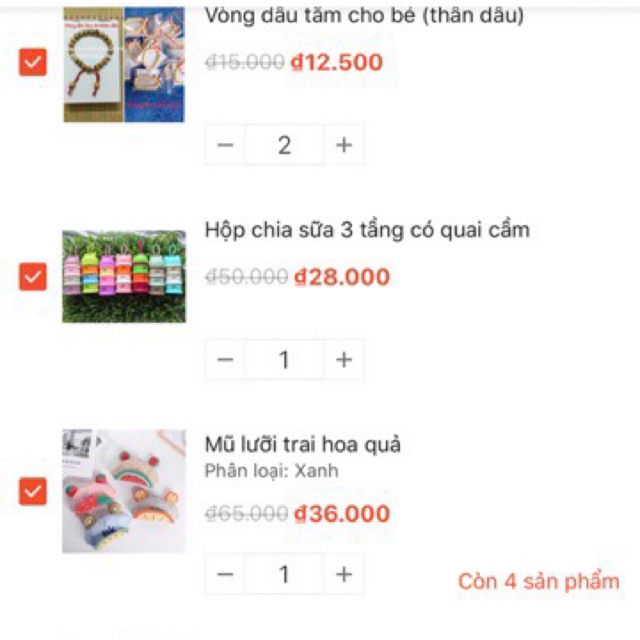Edit the quantity field for Mũ lưỡi trai
The width and height of the screenshot is (640, 640).
tap(284, 574)
